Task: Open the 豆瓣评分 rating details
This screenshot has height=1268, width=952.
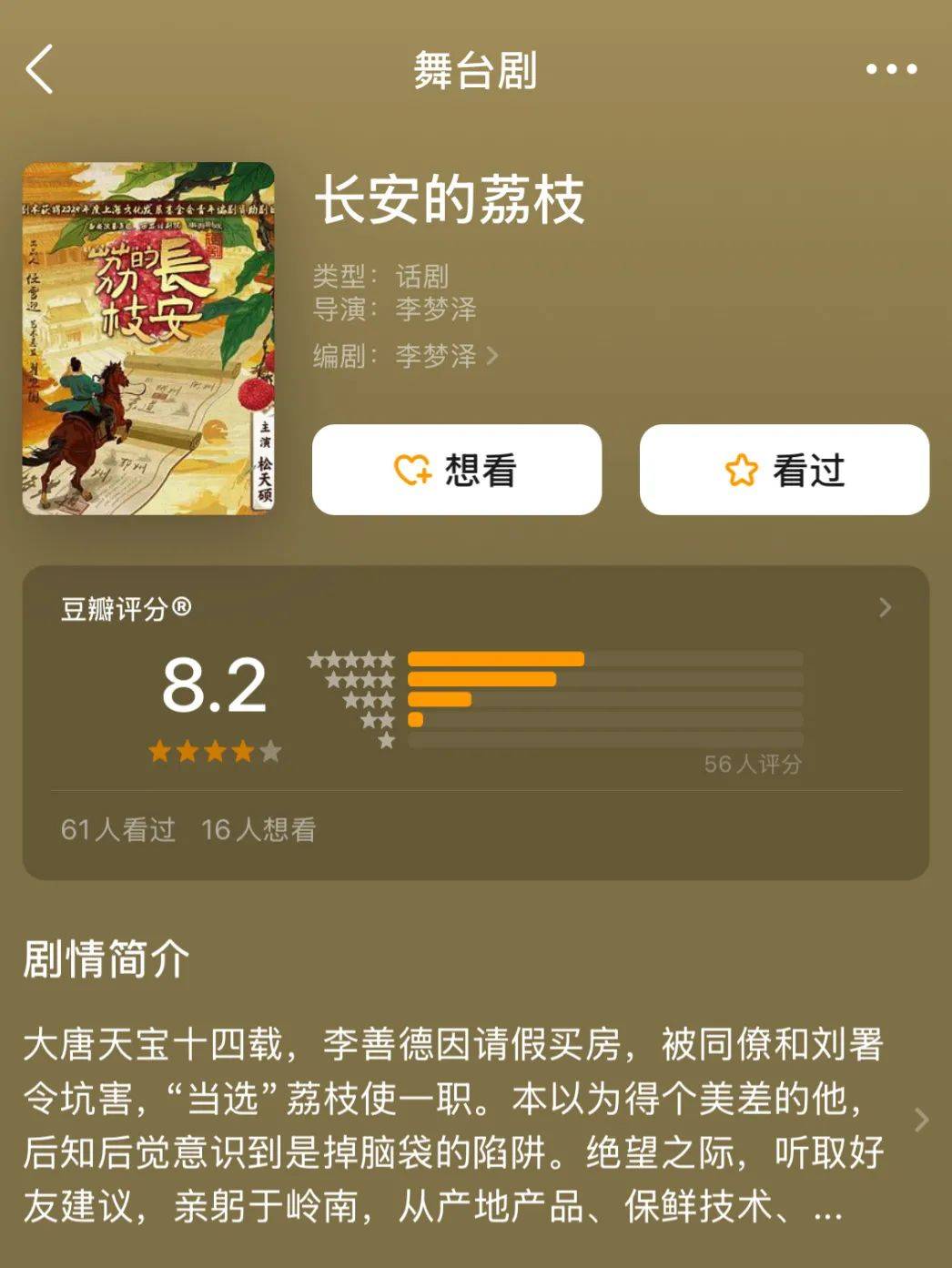Action: 885,607
